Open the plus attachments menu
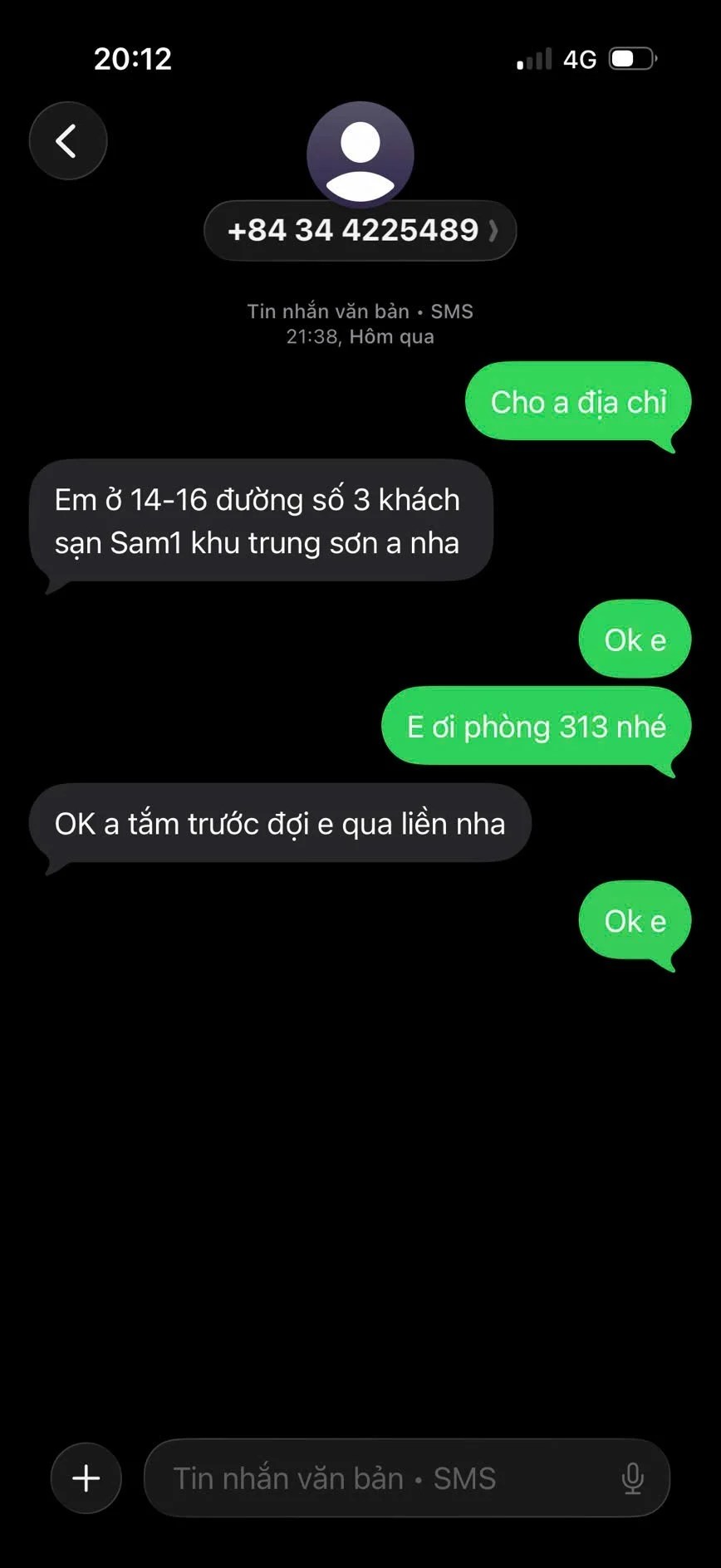The width and height of the screenshot is (721, 1568). tap(86, 1478)
